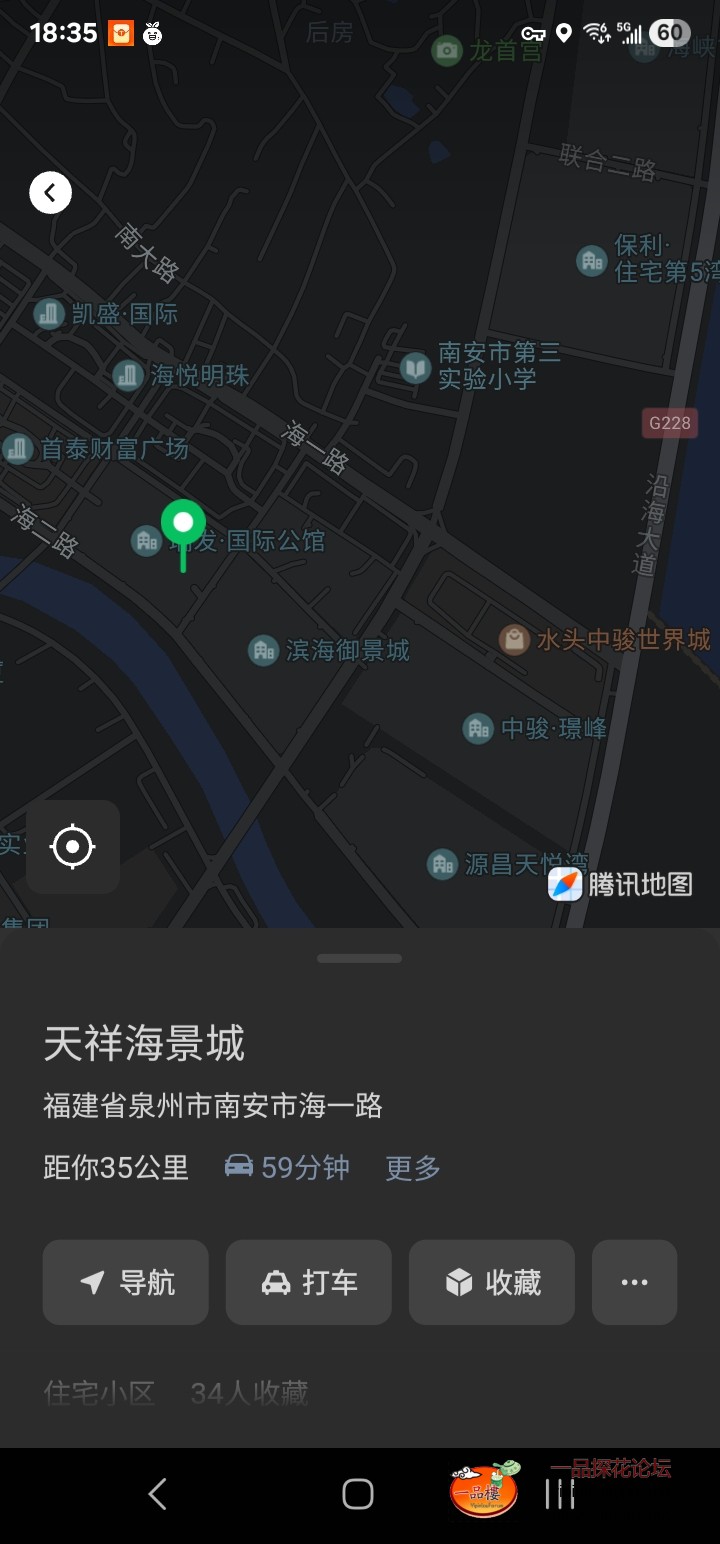Open the ... overflow options button

point(634,1282)
